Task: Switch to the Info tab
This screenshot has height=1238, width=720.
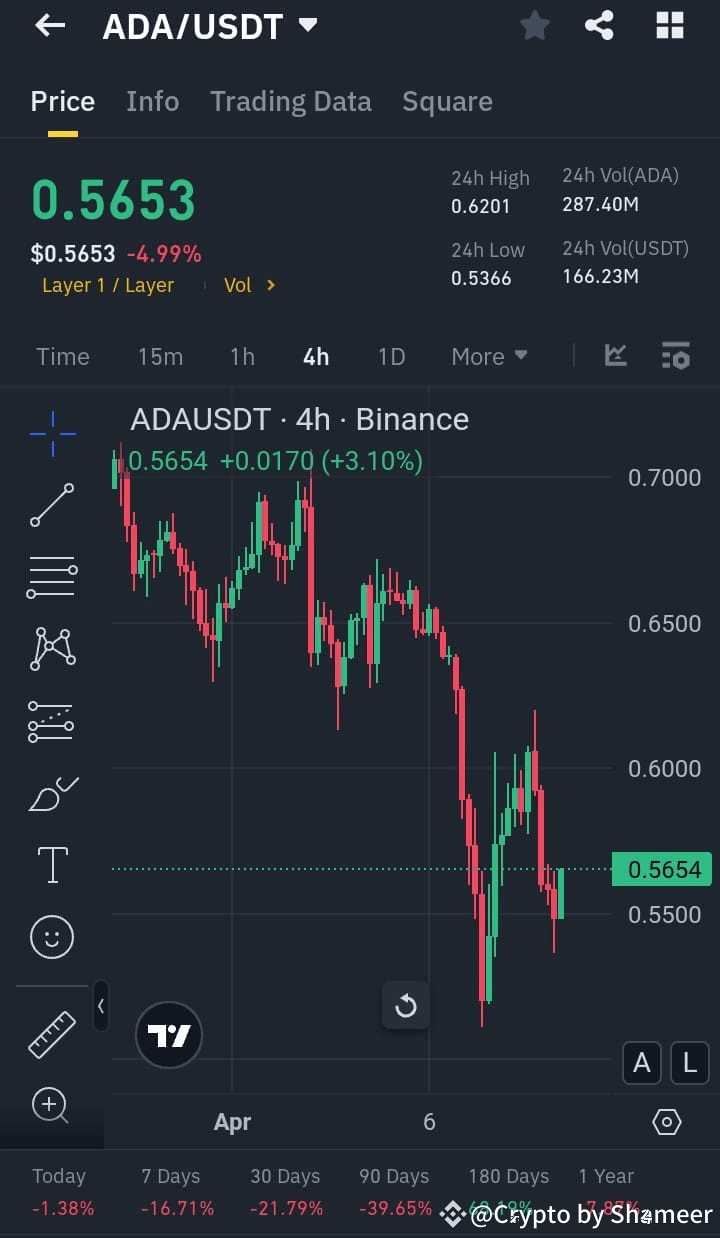Action: tap(152, 101)
